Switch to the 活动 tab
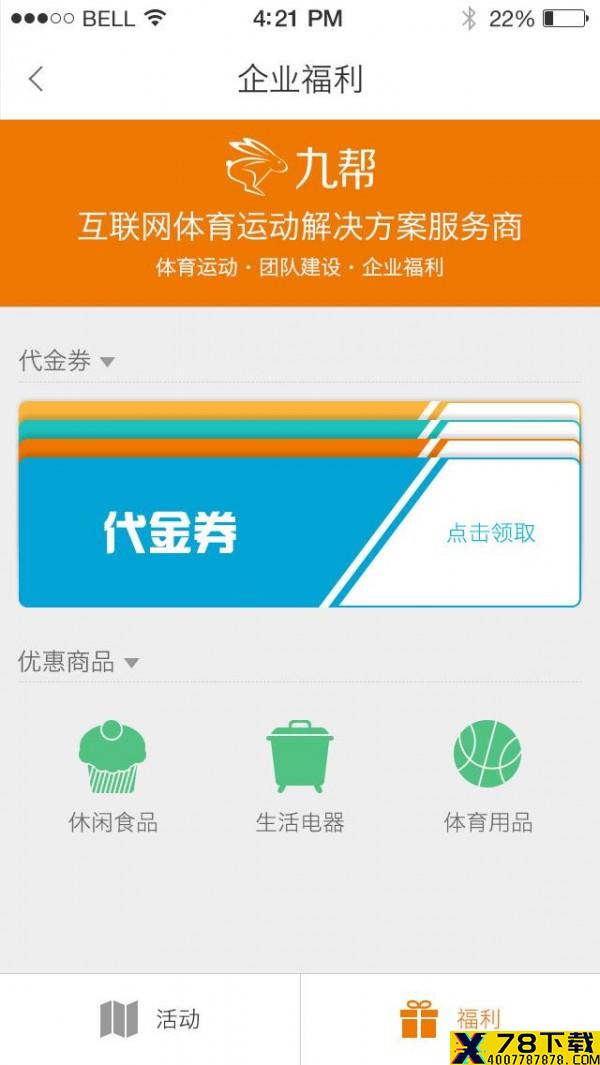This screenshot has height=1065, width=600. click(x=150, y=1019)
